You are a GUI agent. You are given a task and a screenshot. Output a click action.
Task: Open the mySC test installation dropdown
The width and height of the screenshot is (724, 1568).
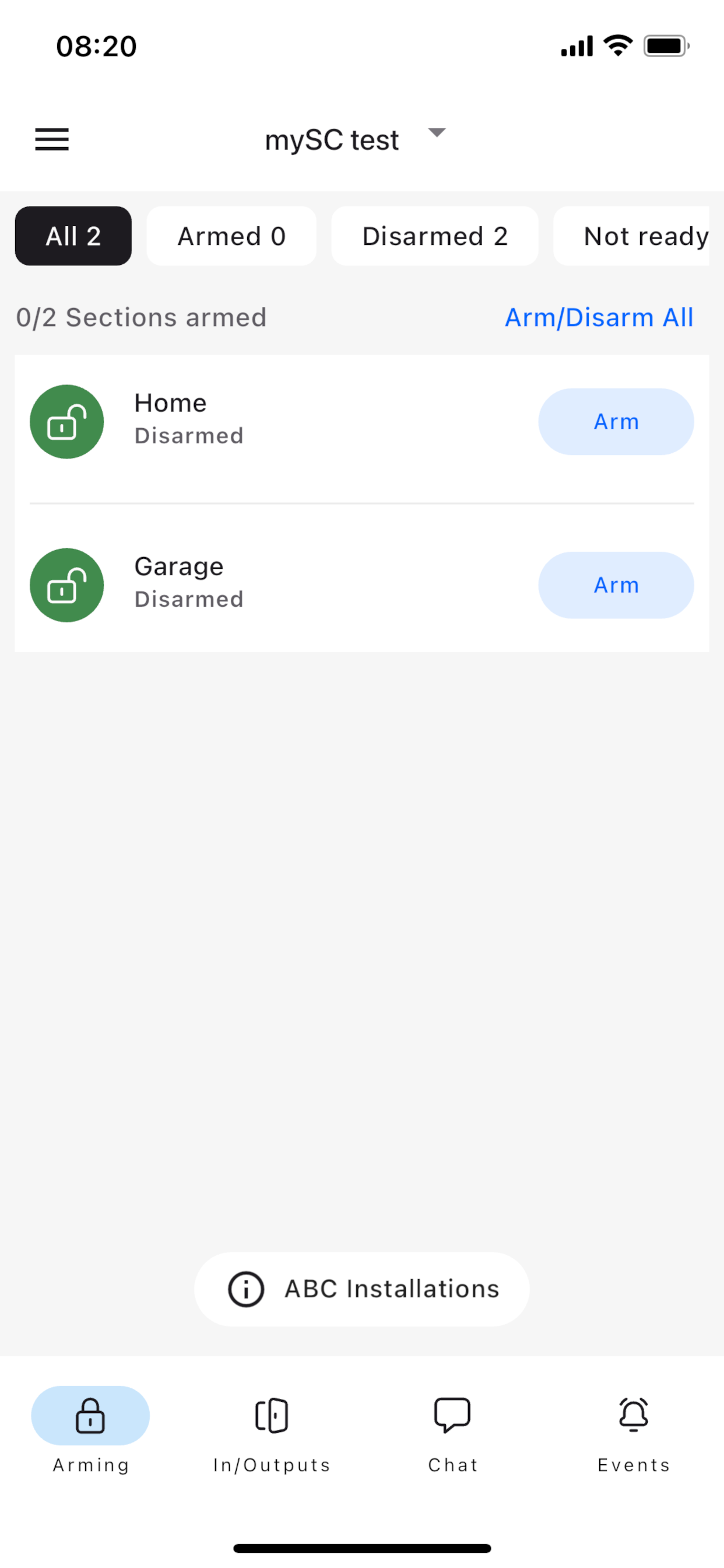click(x=332, y=139)
